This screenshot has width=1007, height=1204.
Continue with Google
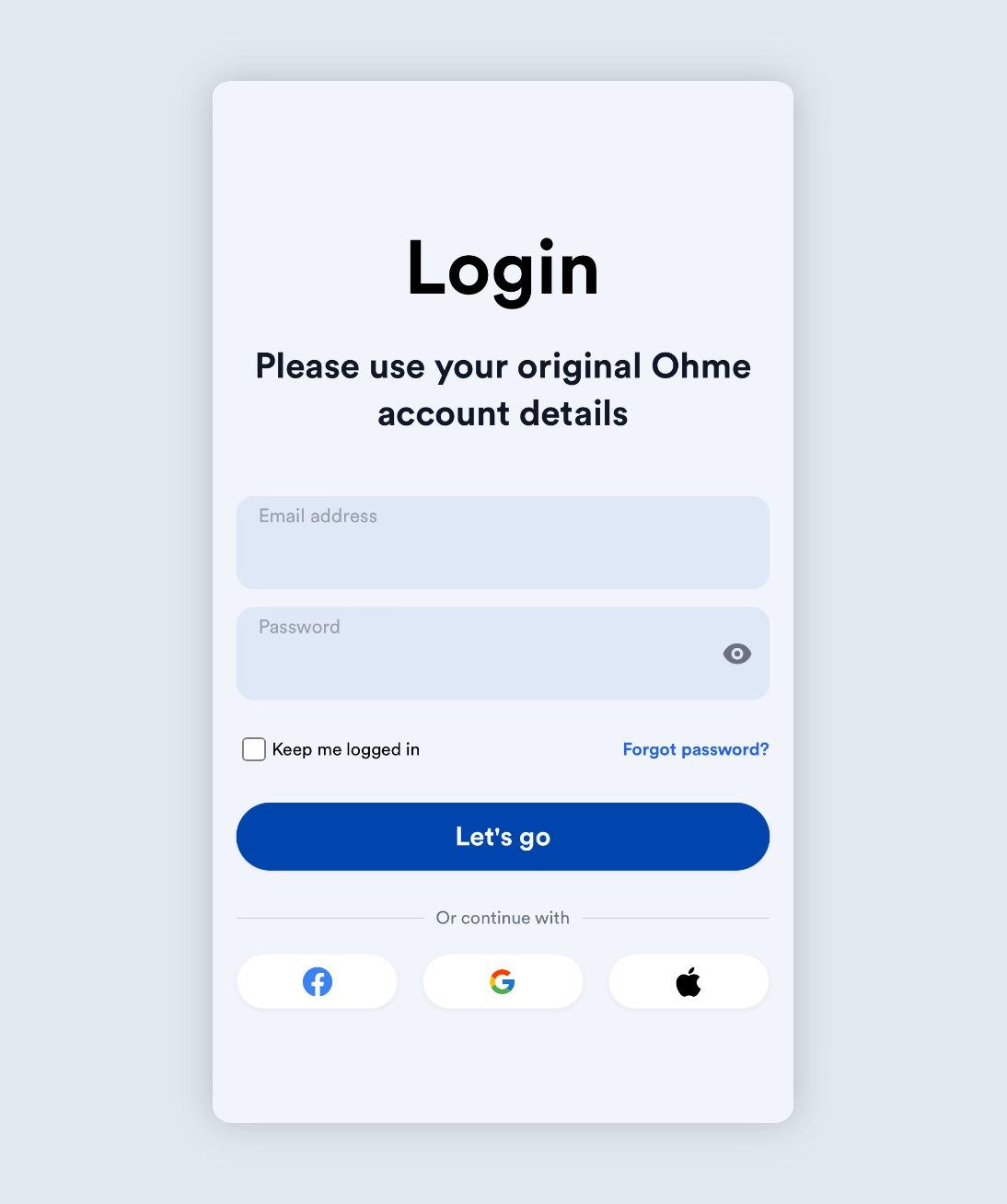pyautogui.click(x=503, y=981)
